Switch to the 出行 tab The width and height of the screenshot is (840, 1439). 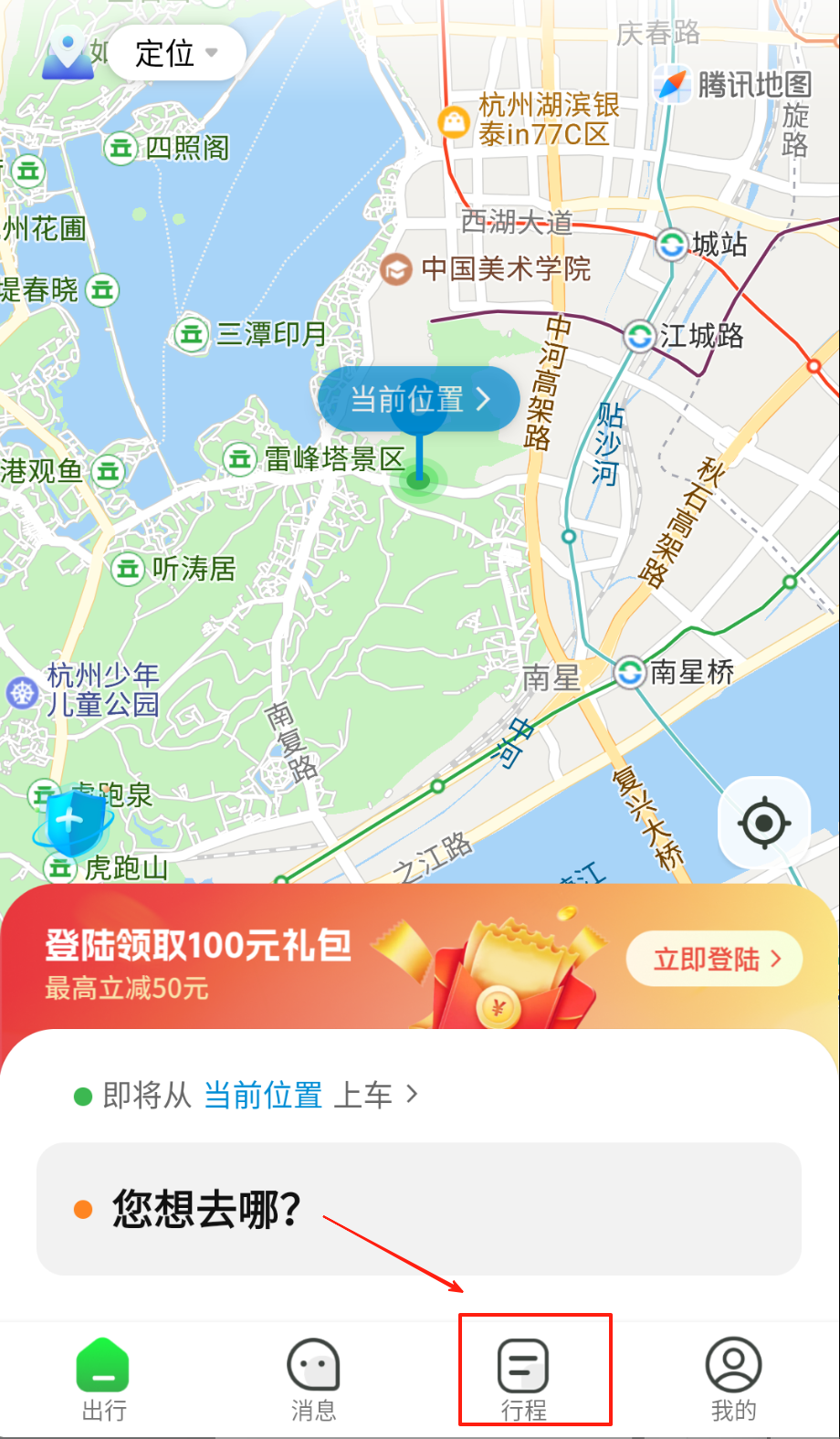pos(103,1380)
